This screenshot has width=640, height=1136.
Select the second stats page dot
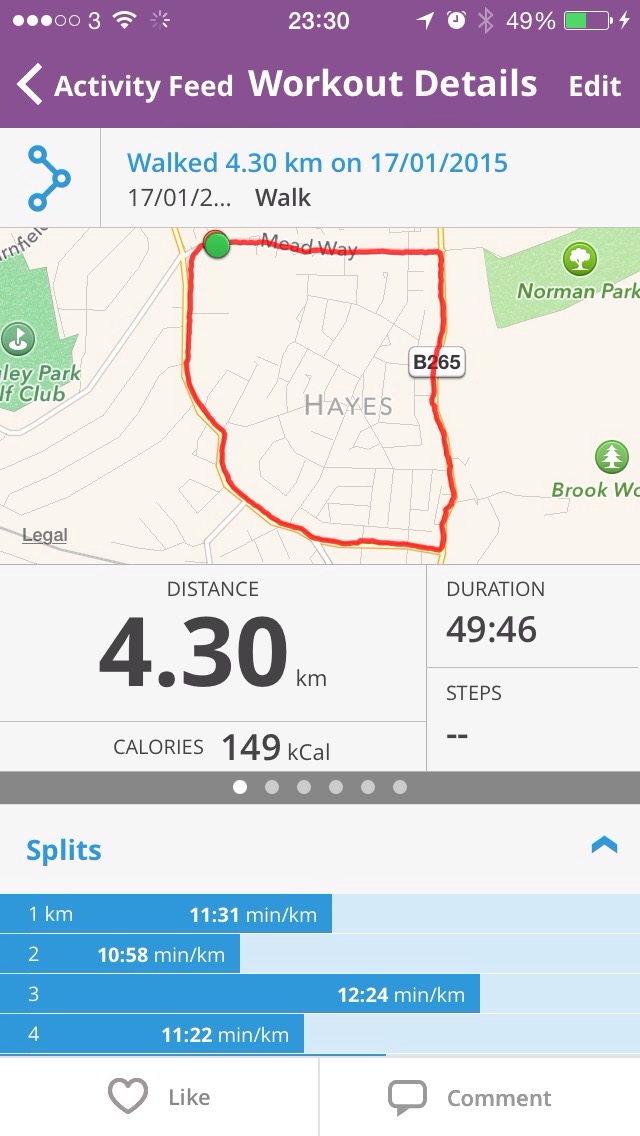tap(272, 787)
